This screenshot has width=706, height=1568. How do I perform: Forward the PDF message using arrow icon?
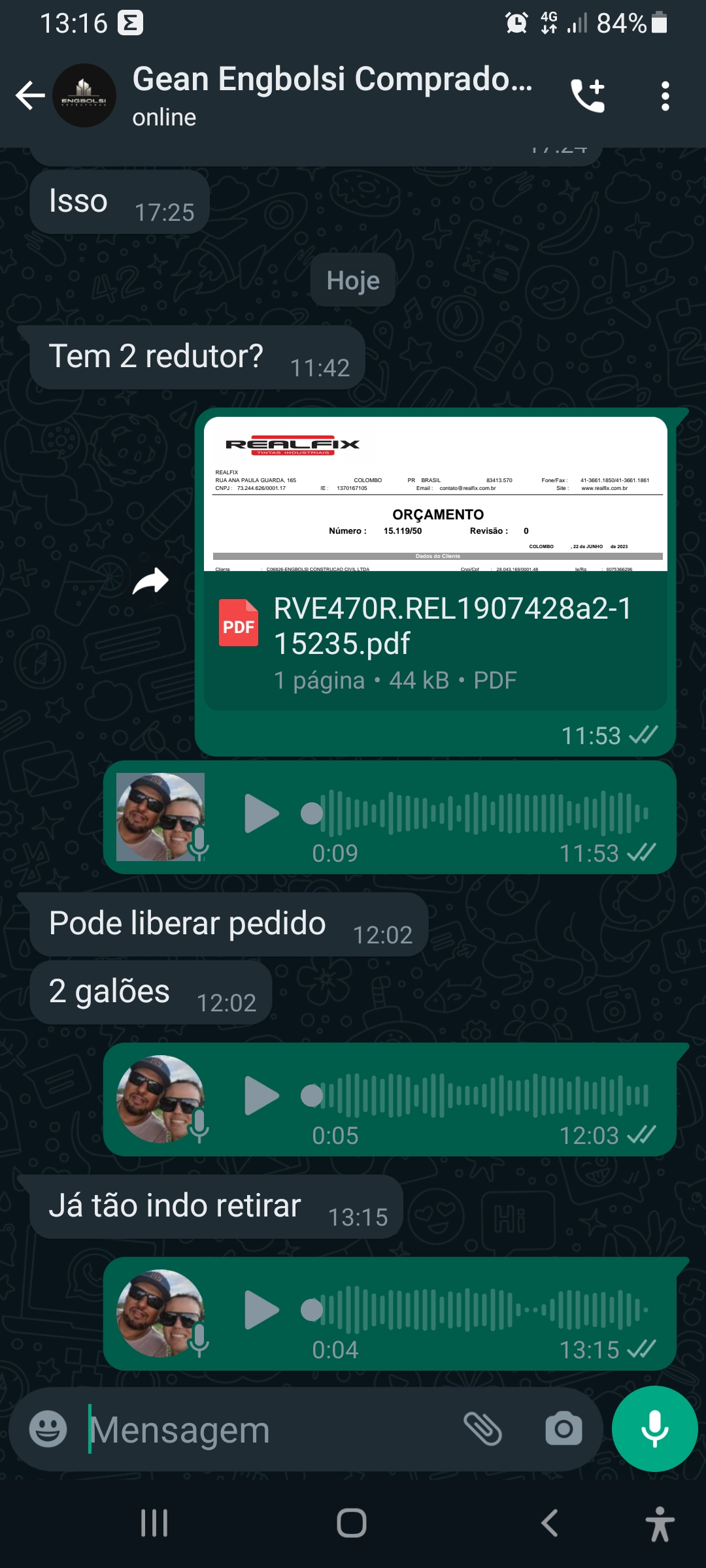pyautogui.click(x=151, y=581)
